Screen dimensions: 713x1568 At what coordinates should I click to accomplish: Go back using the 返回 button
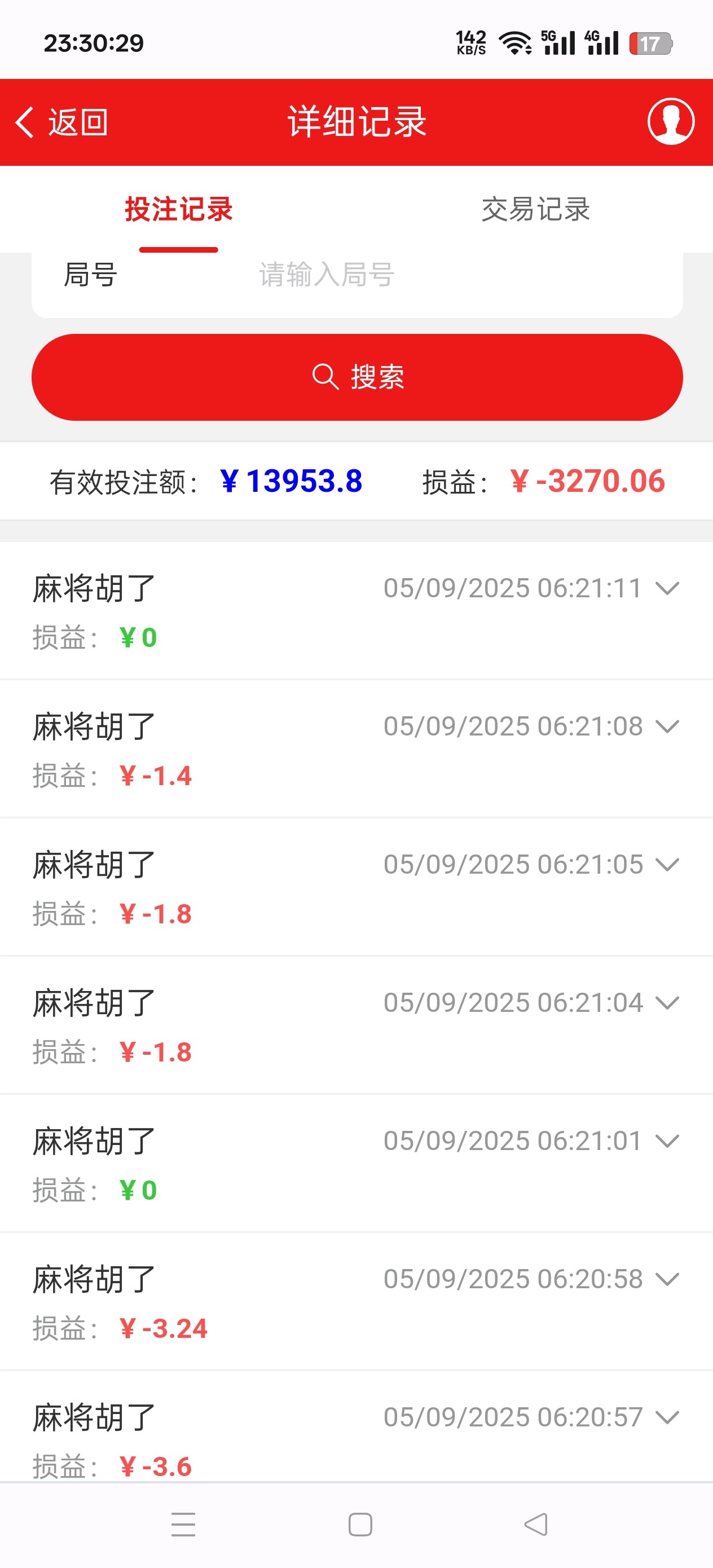click(62, 122)
